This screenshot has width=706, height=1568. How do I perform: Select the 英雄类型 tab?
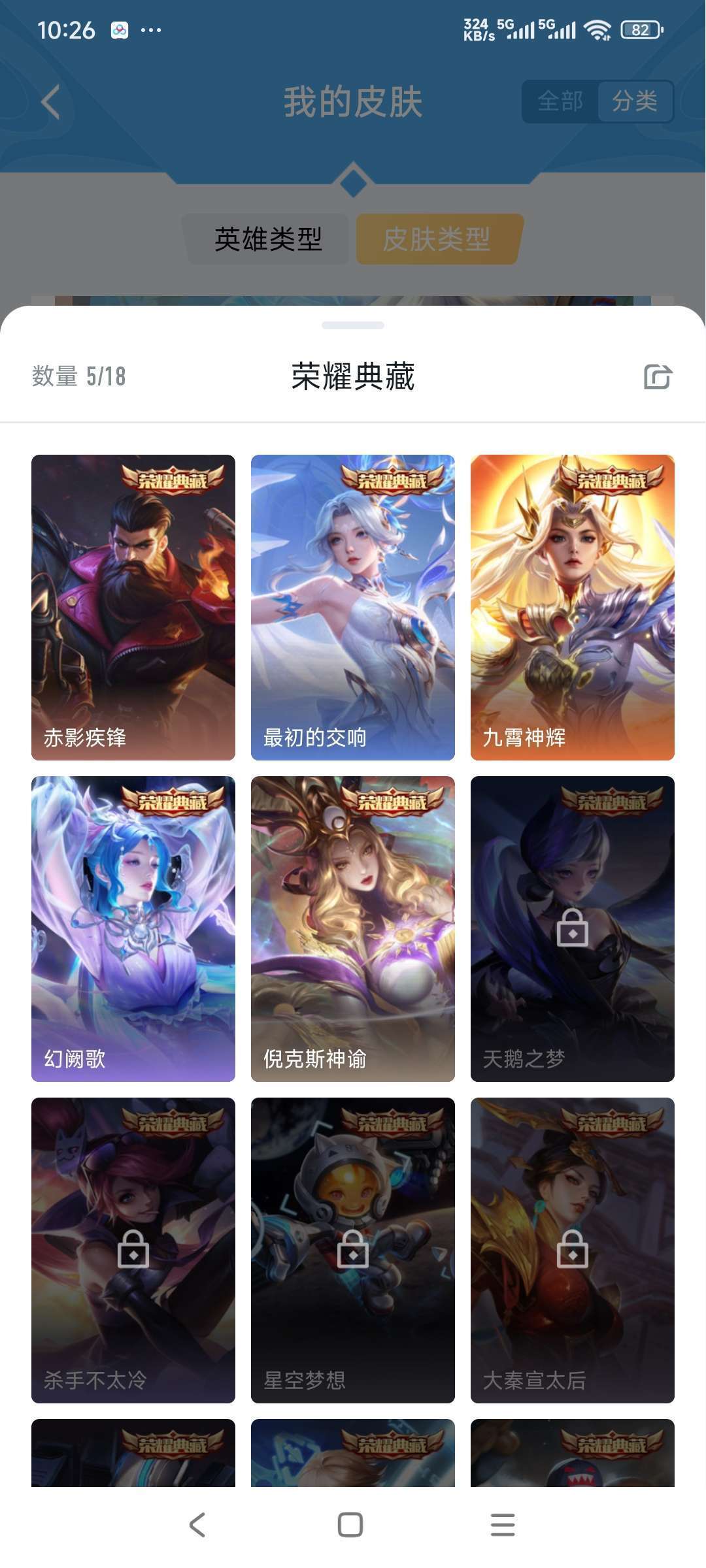[268, 239]
